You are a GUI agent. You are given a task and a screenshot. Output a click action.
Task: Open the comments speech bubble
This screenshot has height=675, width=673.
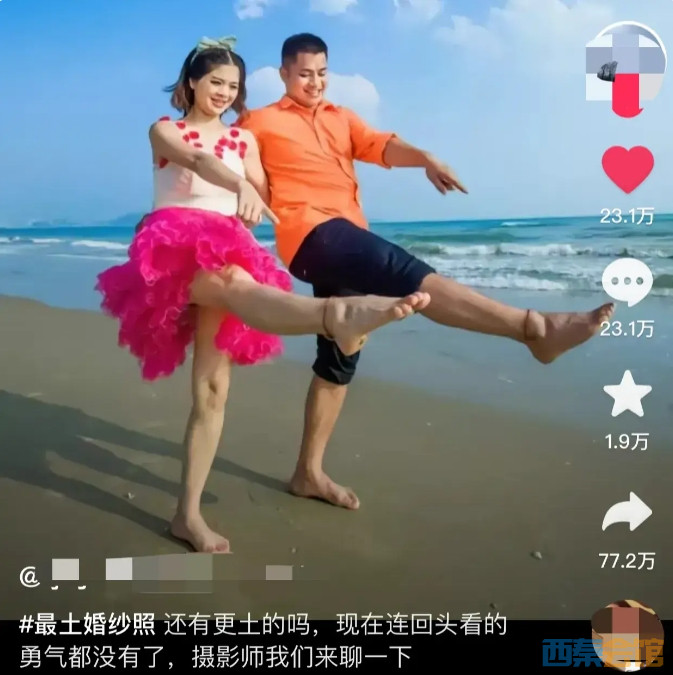tap(627, 282)
